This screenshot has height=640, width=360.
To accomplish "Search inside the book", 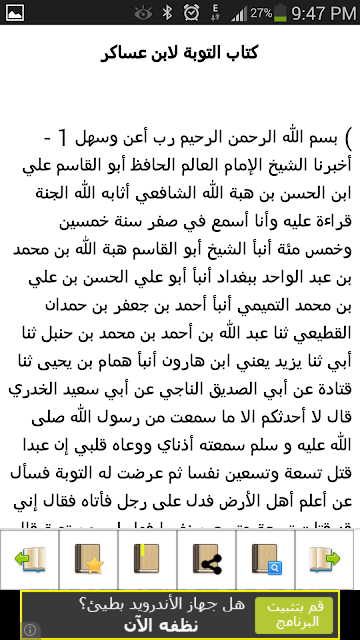I will [x=265, y=559].
